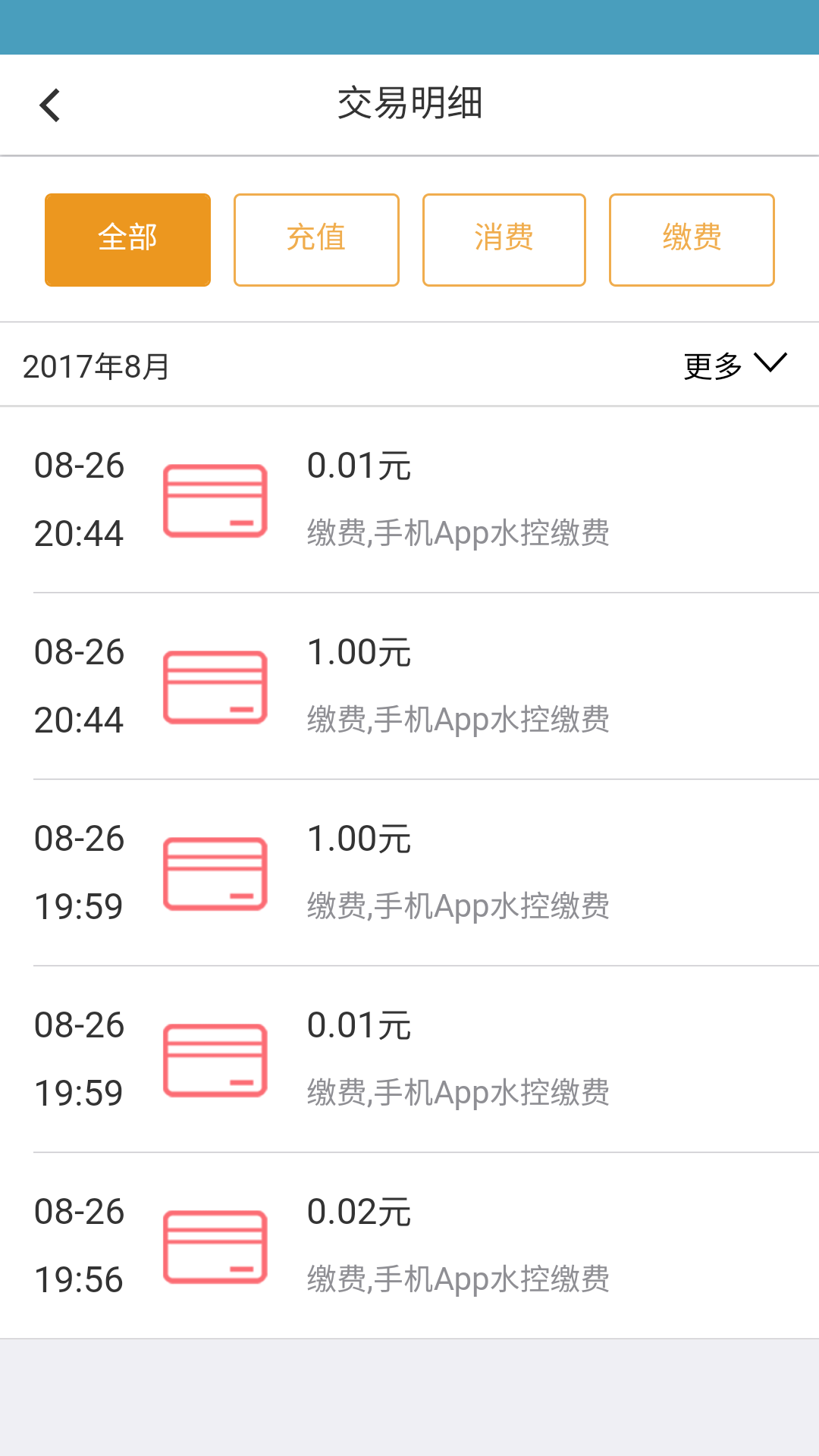Image resolution: width=819 pixels, height=1456 pixels.
Task: Switch to the 充值 filter
Action: pos(316,240)
